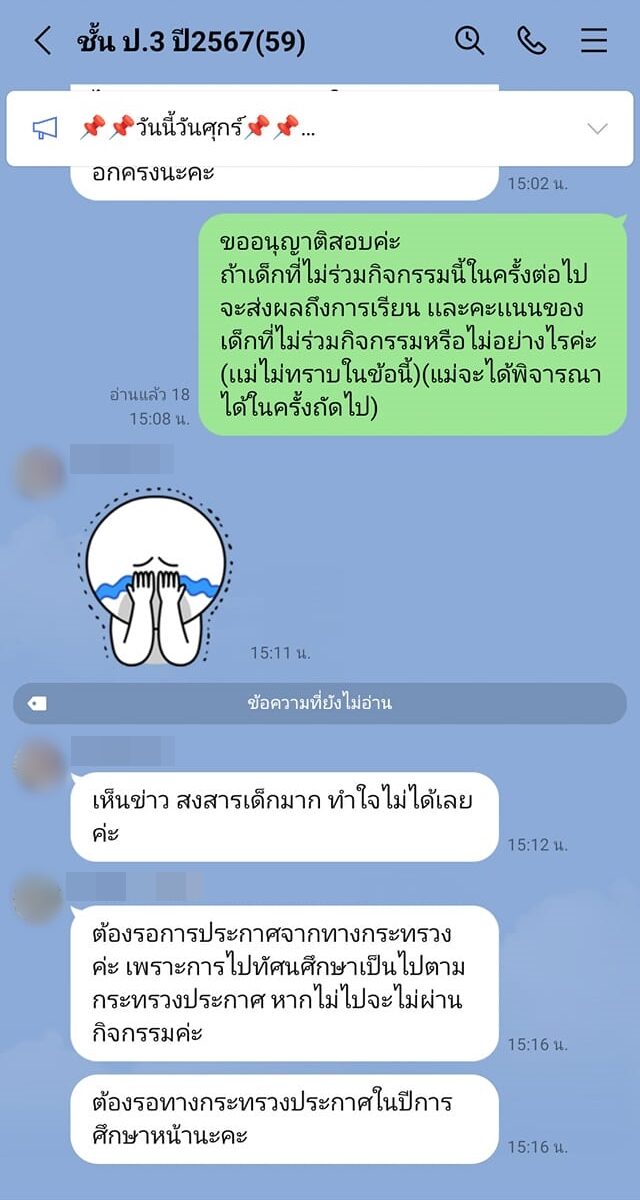
Task: Open avatar of the ต้องรอการประกาศ message sender
Action: (39, 900)
